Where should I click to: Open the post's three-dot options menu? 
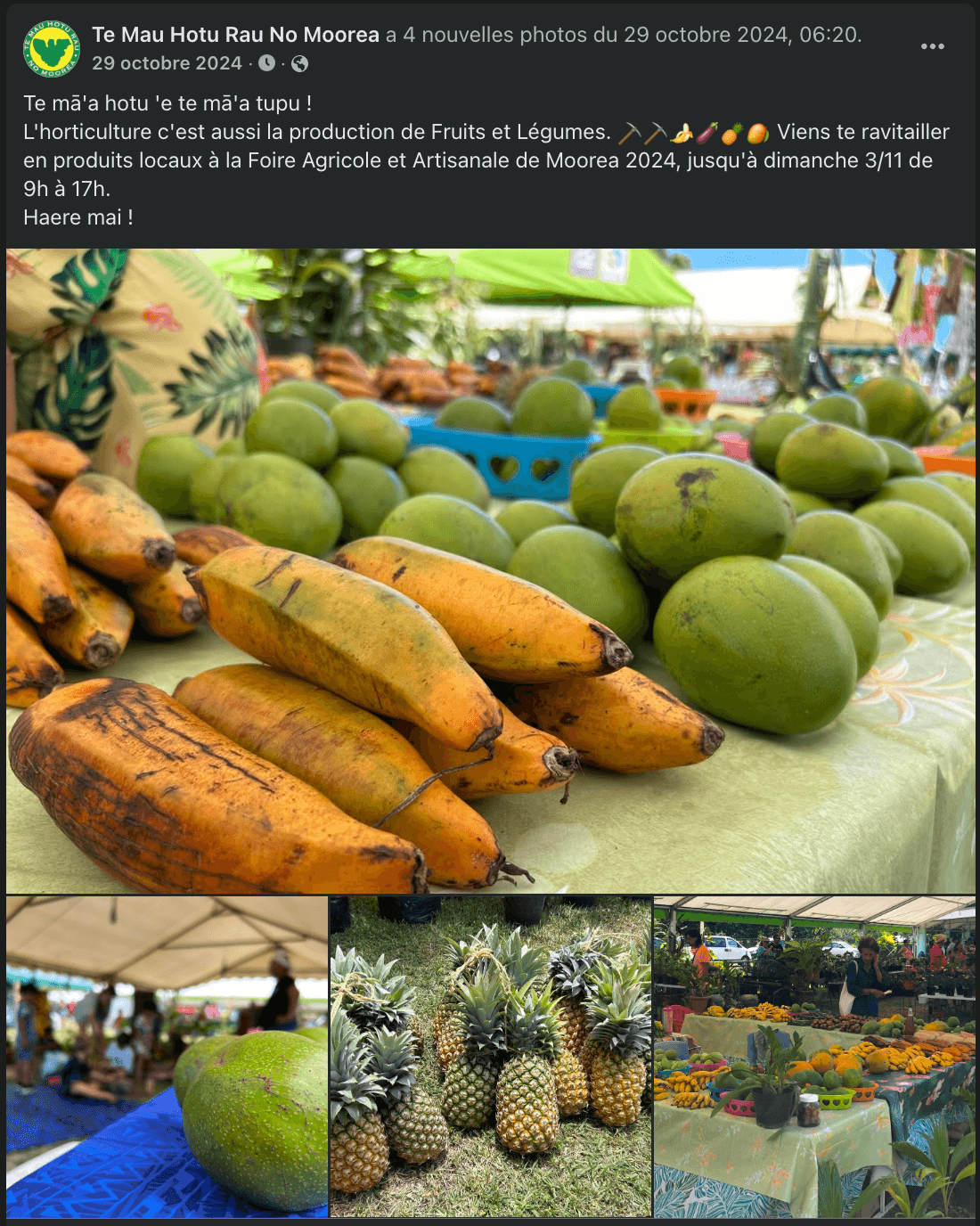[932, 46]
